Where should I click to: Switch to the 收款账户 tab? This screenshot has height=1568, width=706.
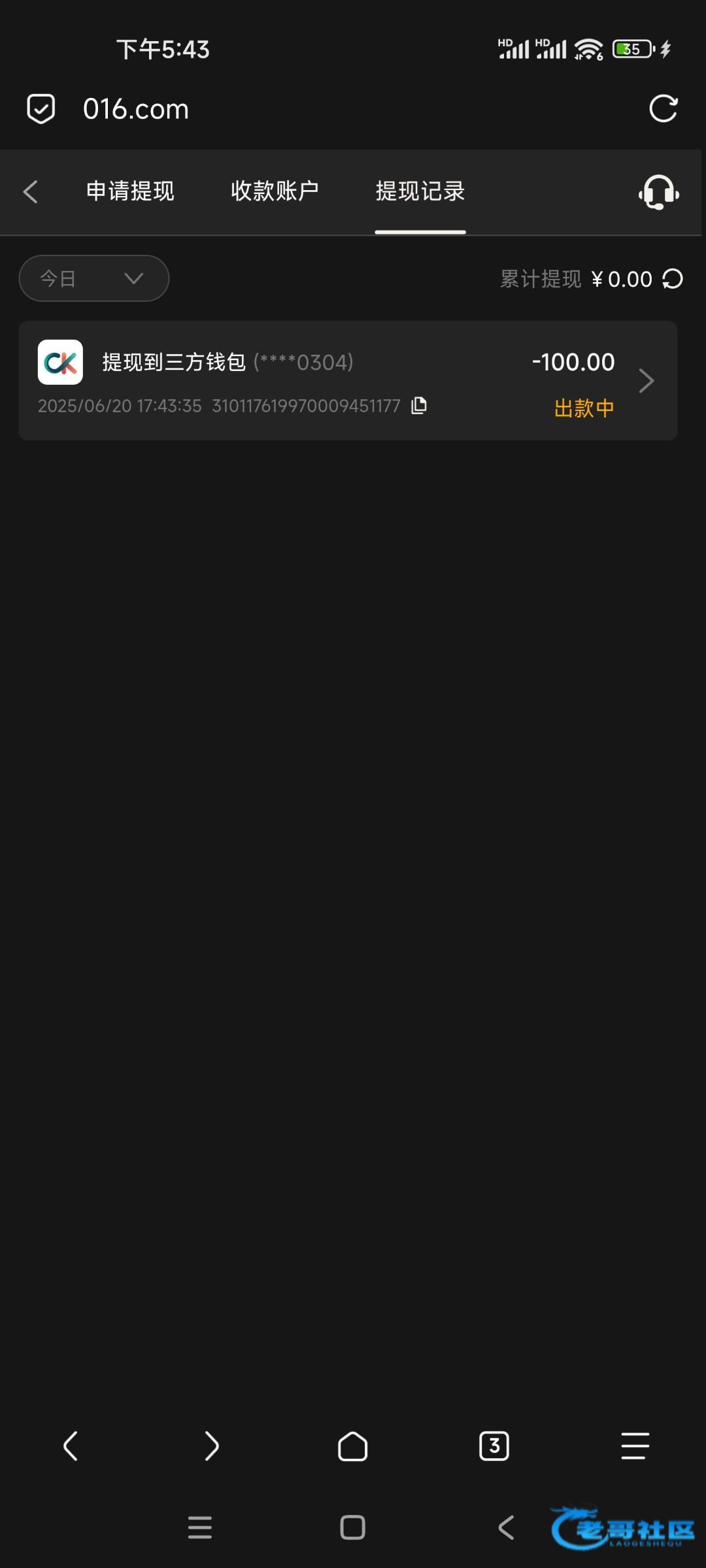coord(275,191)
